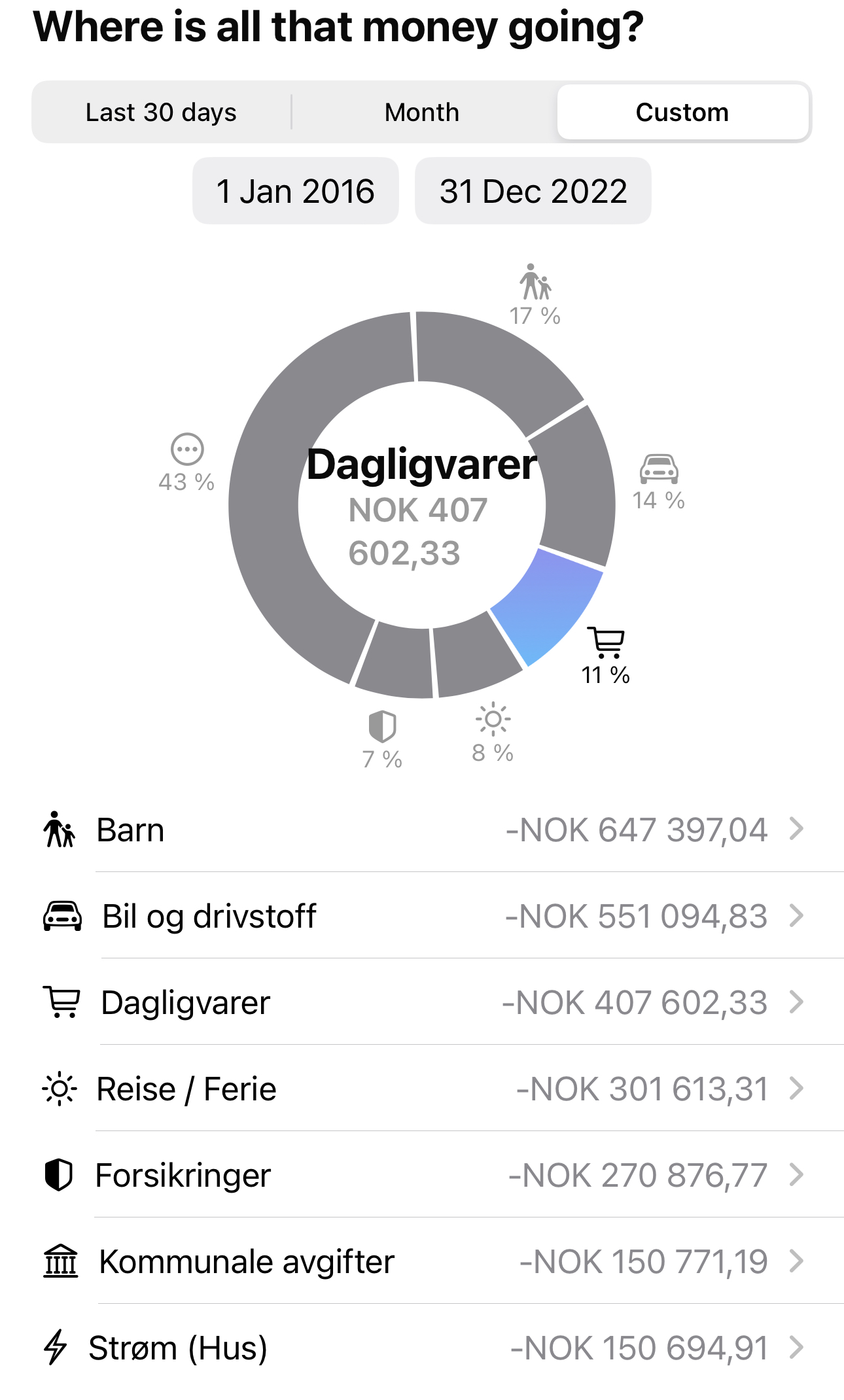
Task: Open Strøm (Hus) spending details
Action: pos(422,1348)
